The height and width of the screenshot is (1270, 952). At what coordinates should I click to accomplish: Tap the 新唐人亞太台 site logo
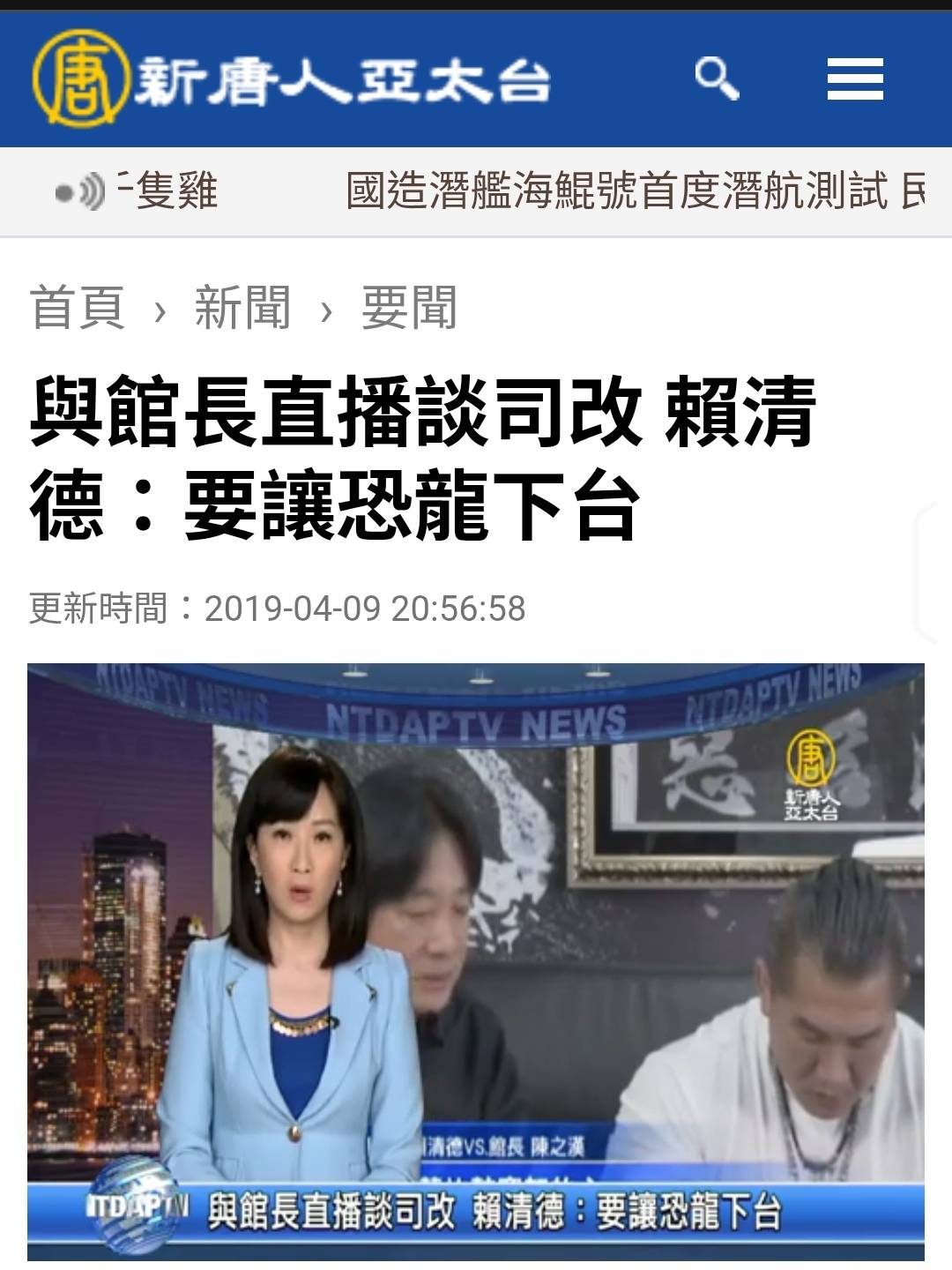(x=291, y=79)
